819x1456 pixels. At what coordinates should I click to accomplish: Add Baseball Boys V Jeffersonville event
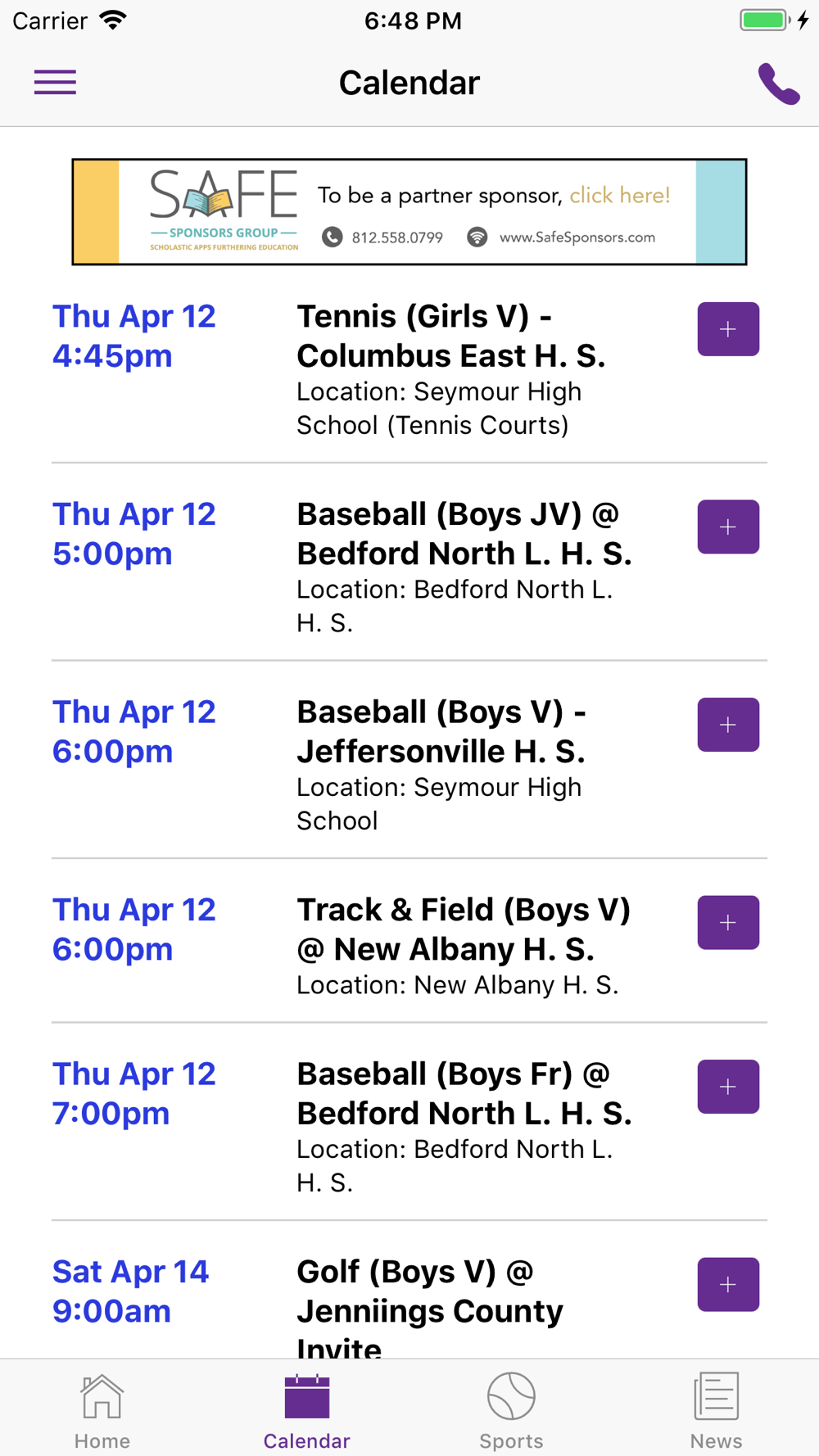pos(728,725)
